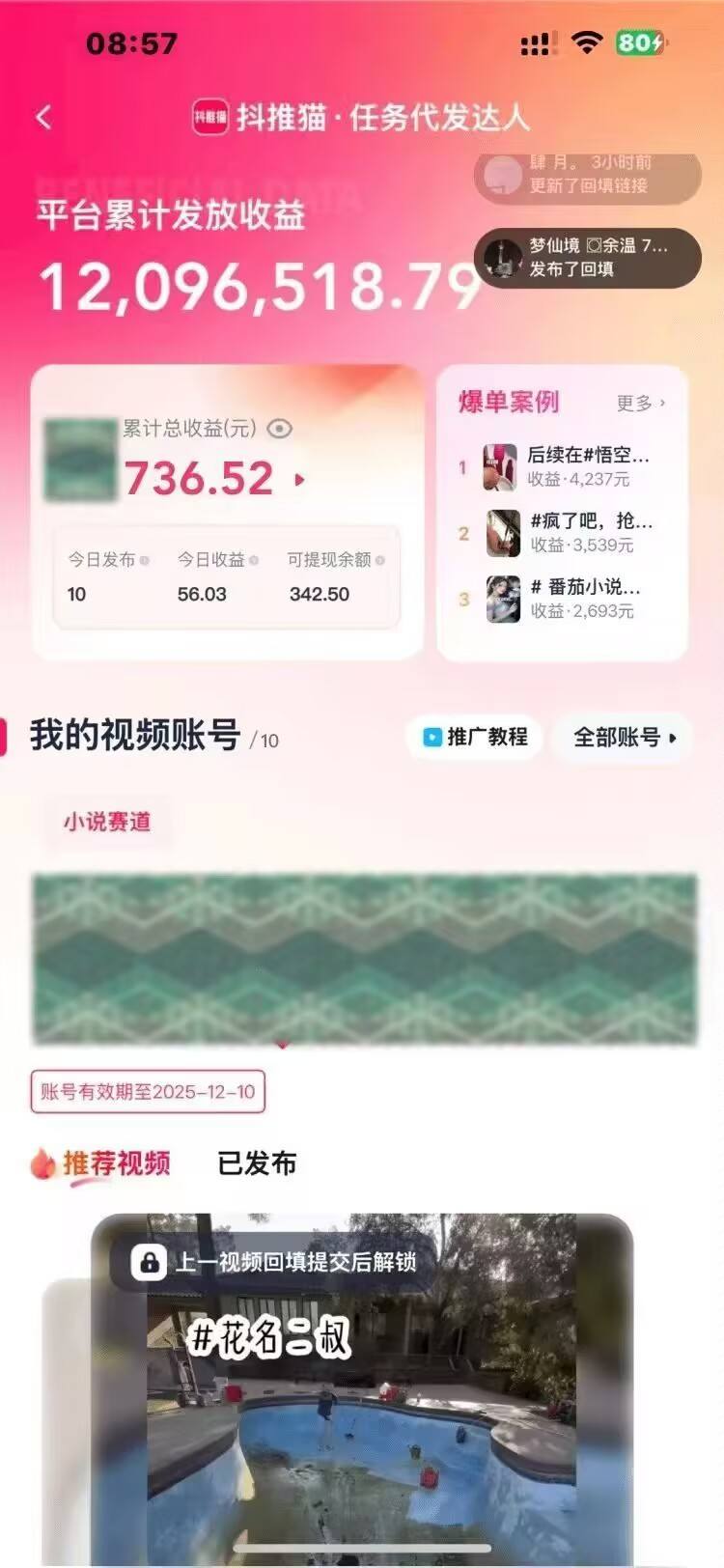
Task: Open the #疯了吧，抢 case
Action: coord(570,533)
